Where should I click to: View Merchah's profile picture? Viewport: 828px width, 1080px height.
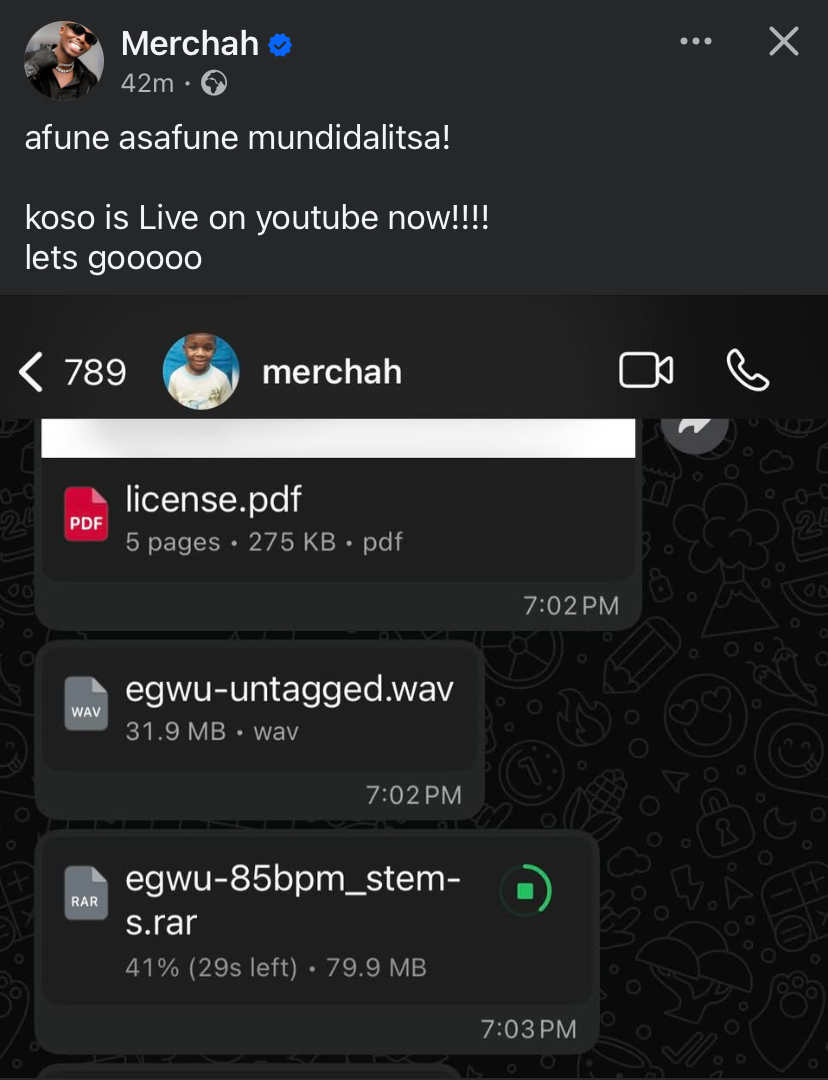(64, 60)
